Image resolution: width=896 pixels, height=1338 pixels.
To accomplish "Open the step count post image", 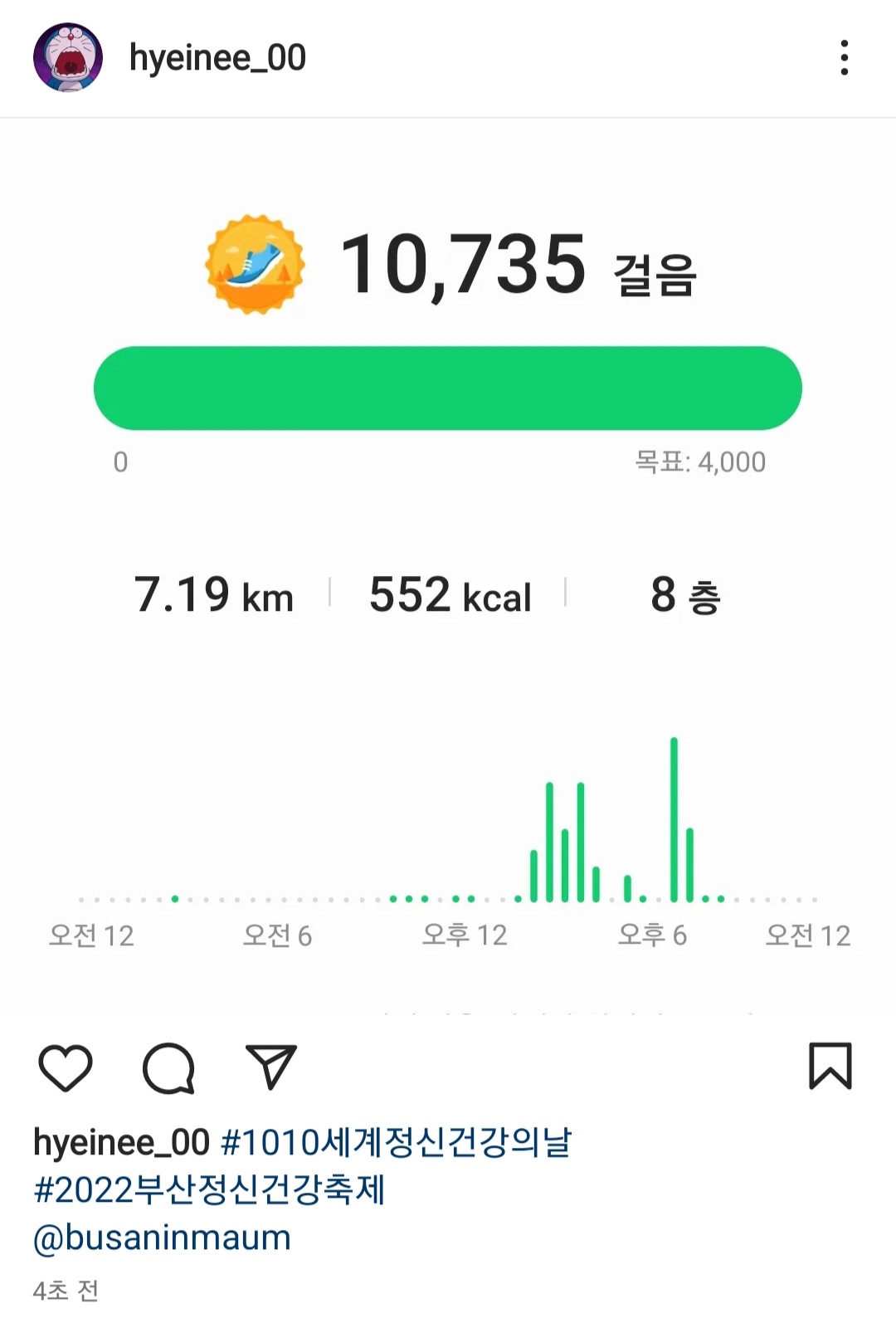I will [448, 564].
